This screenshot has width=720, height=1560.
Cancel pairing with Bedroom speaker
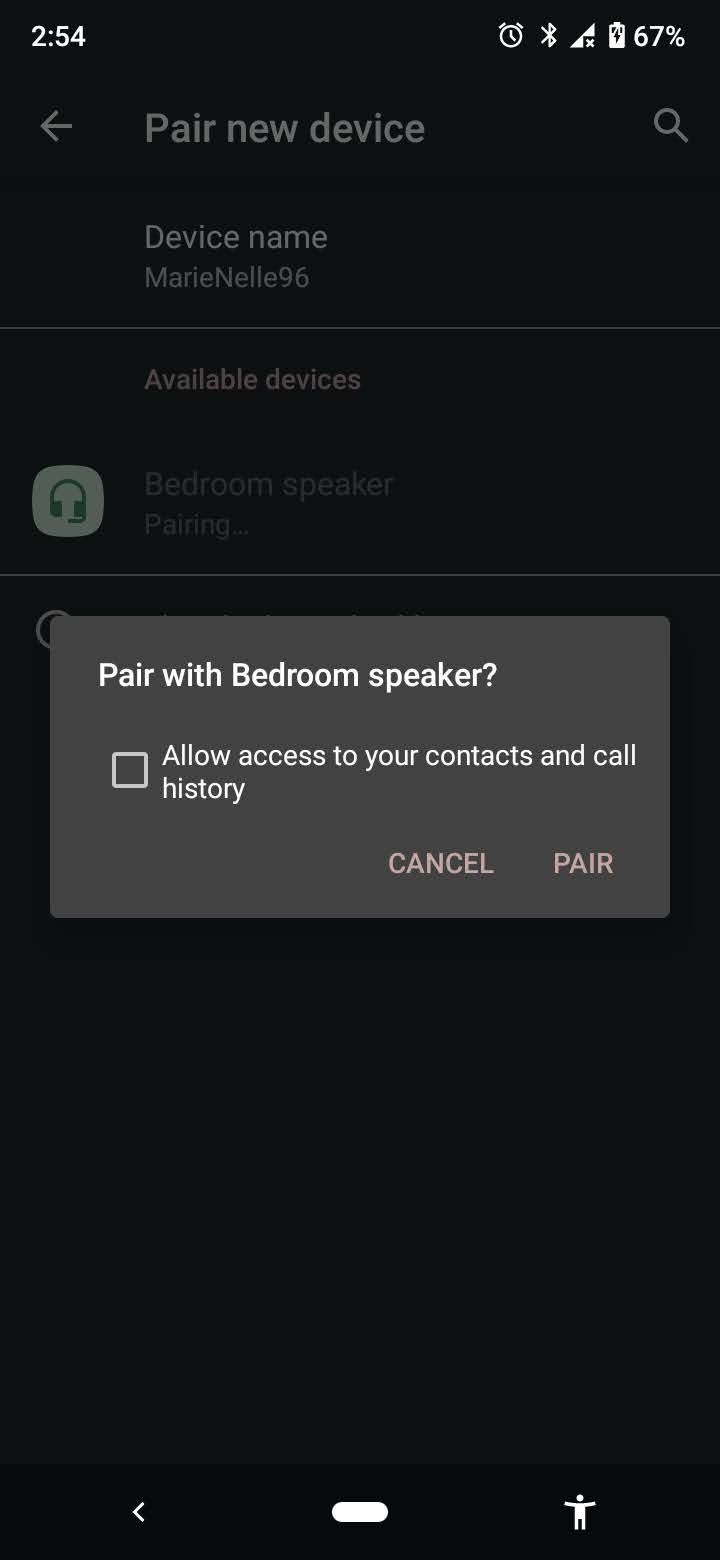pos(440,862)
